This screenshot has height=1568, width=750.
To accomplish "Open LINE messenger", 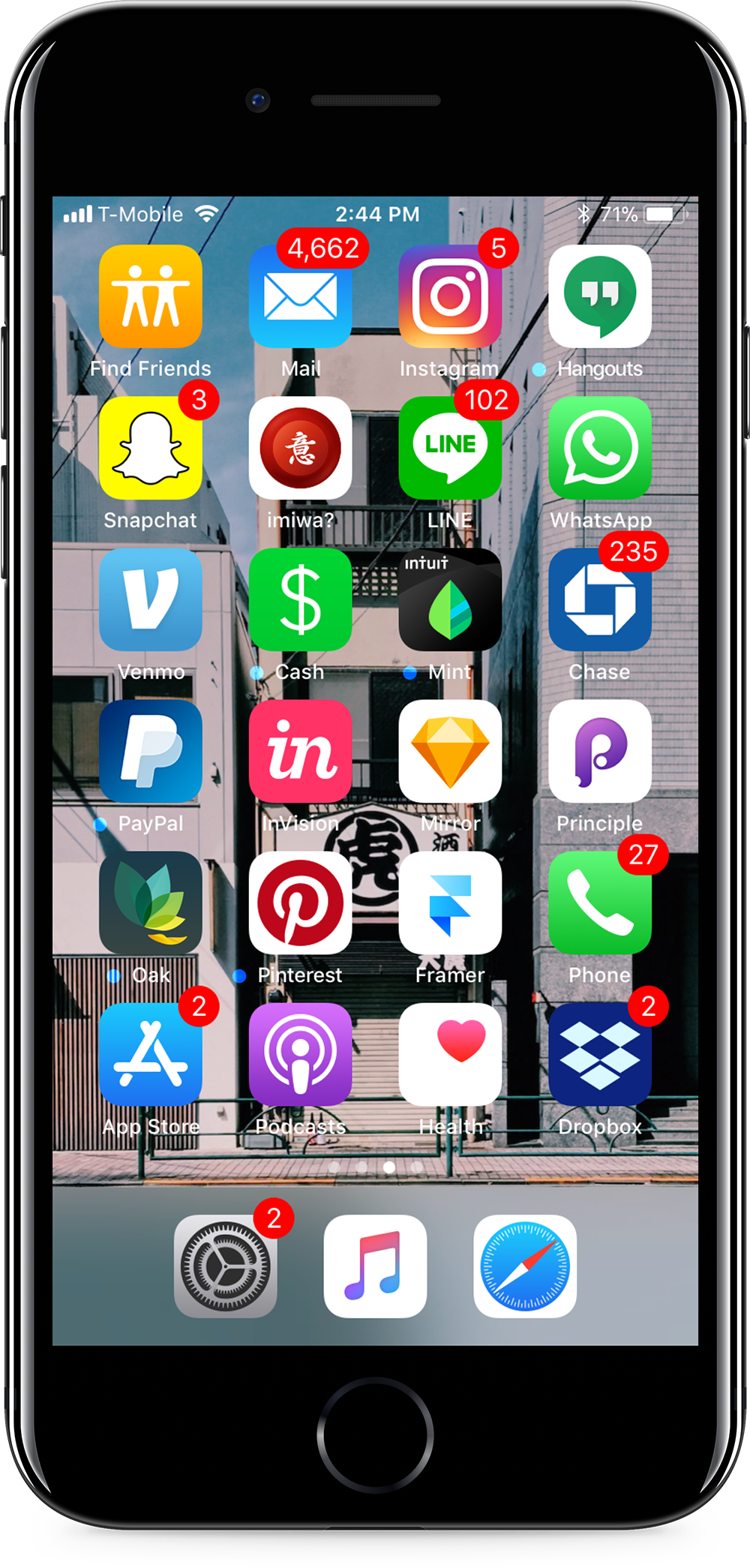I will (450, 448).
